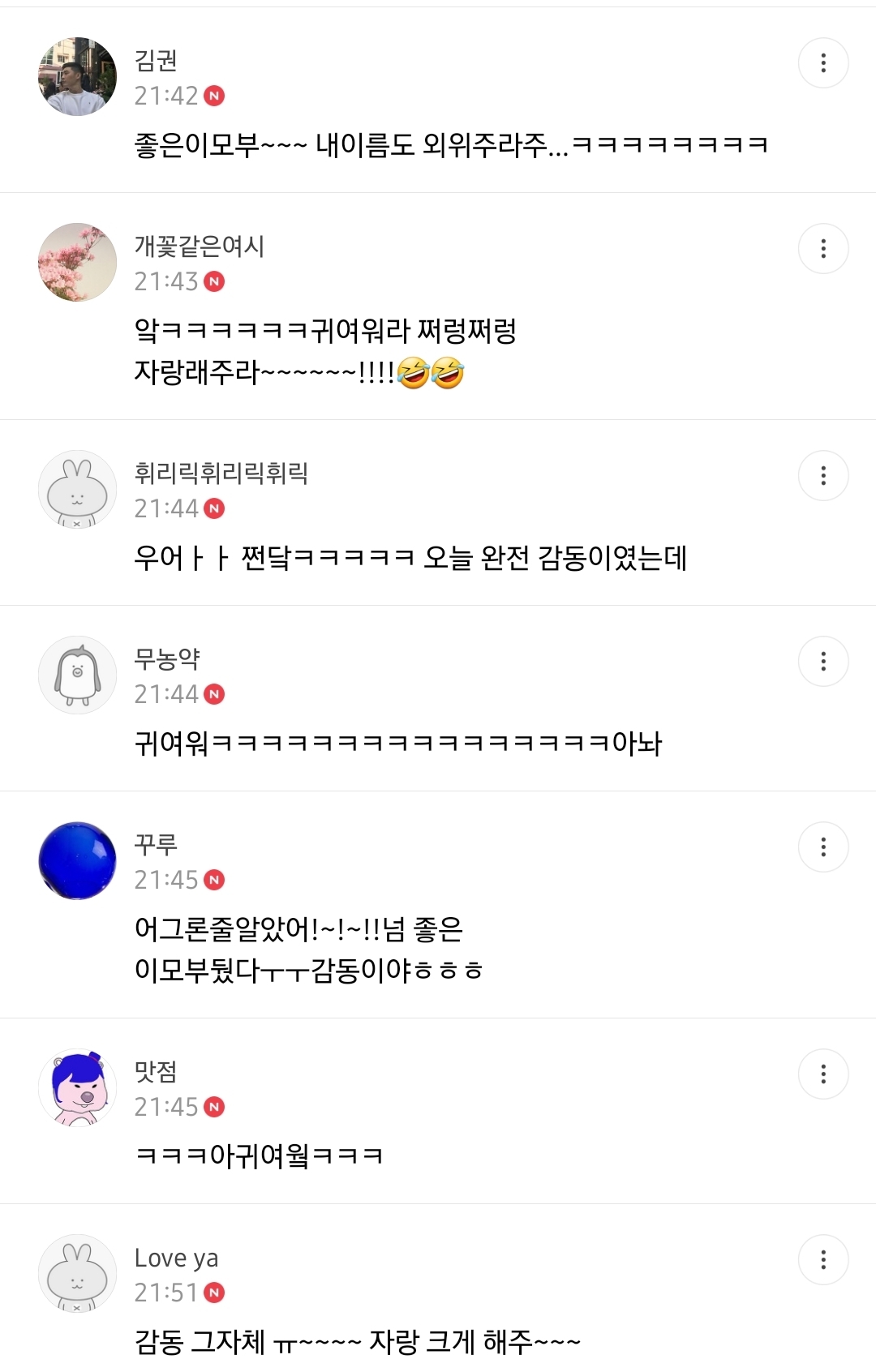Select the nickname 꾸루
This screenshot has height=1372, width=876.
point(156,844)
